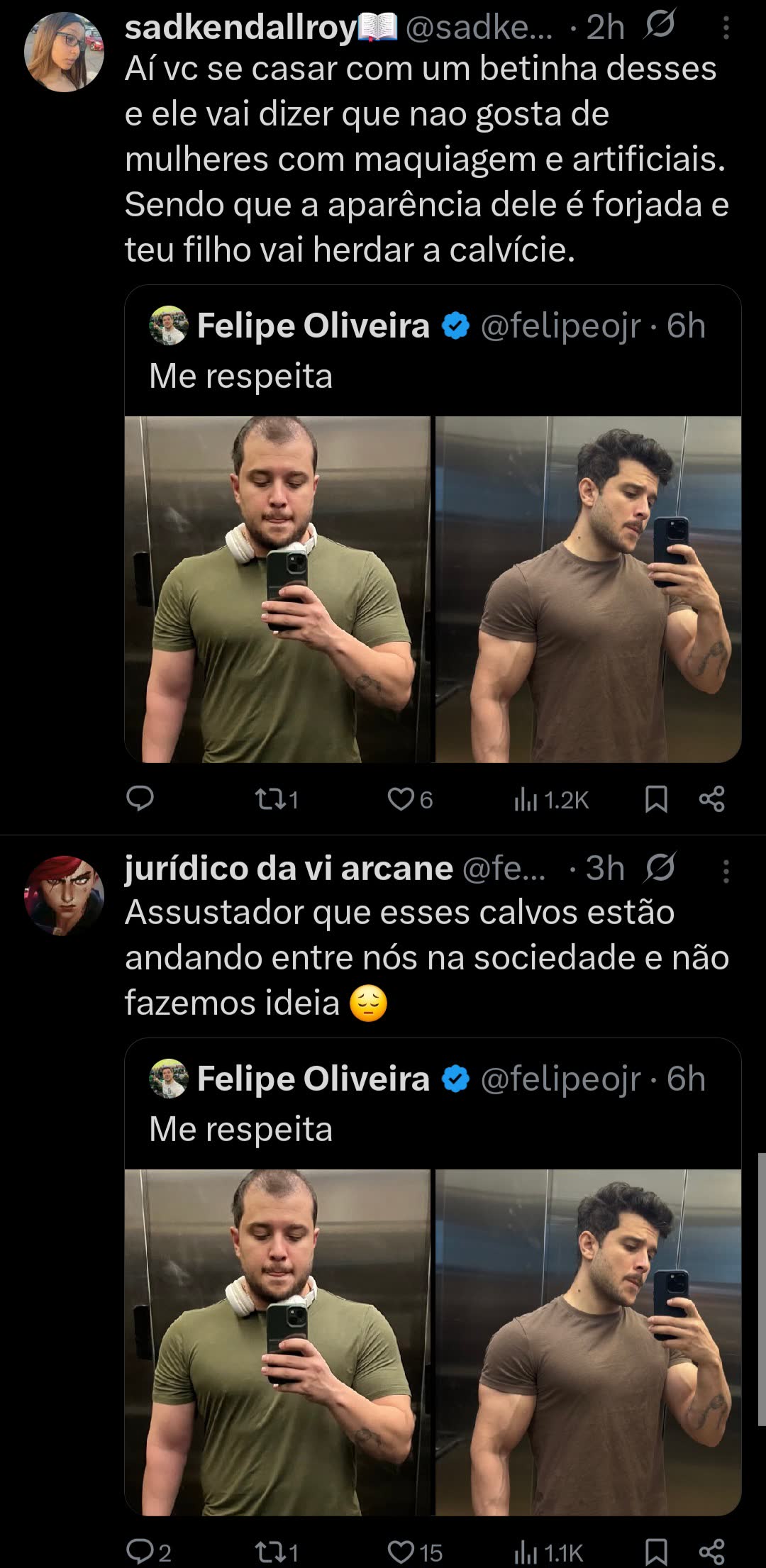Open jurídico da vi arcane's profile avatar
The height and width of the screenshot is (1568, 766).
pyautogui.click(x=64, y=895)
